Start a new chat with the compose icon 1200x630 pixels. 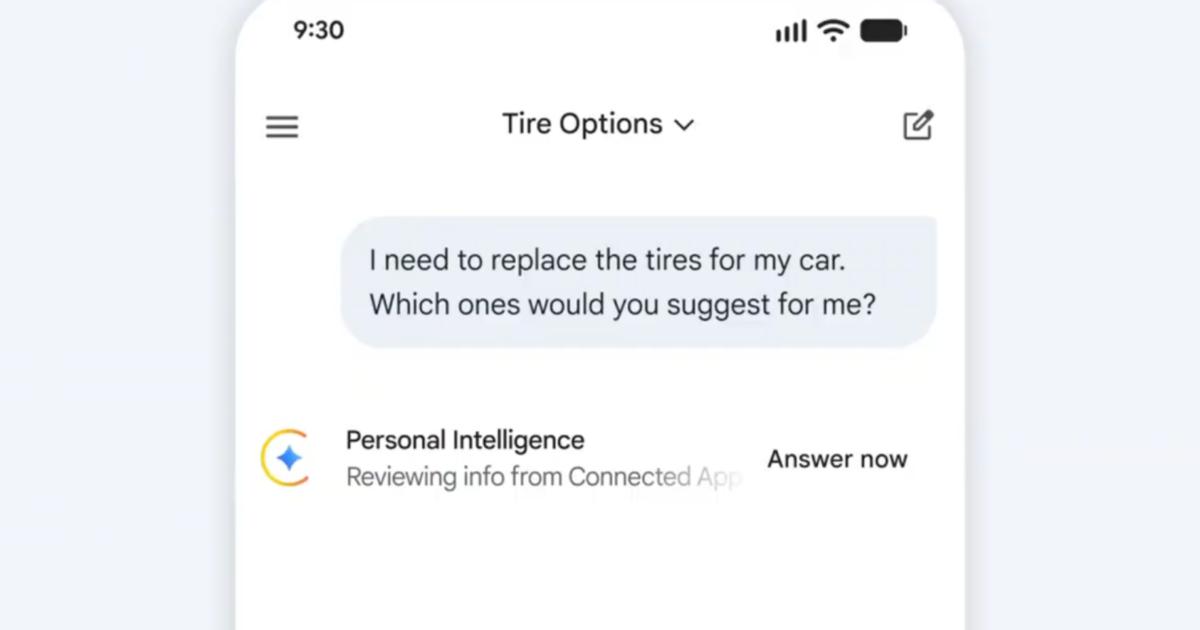[917, 125]
